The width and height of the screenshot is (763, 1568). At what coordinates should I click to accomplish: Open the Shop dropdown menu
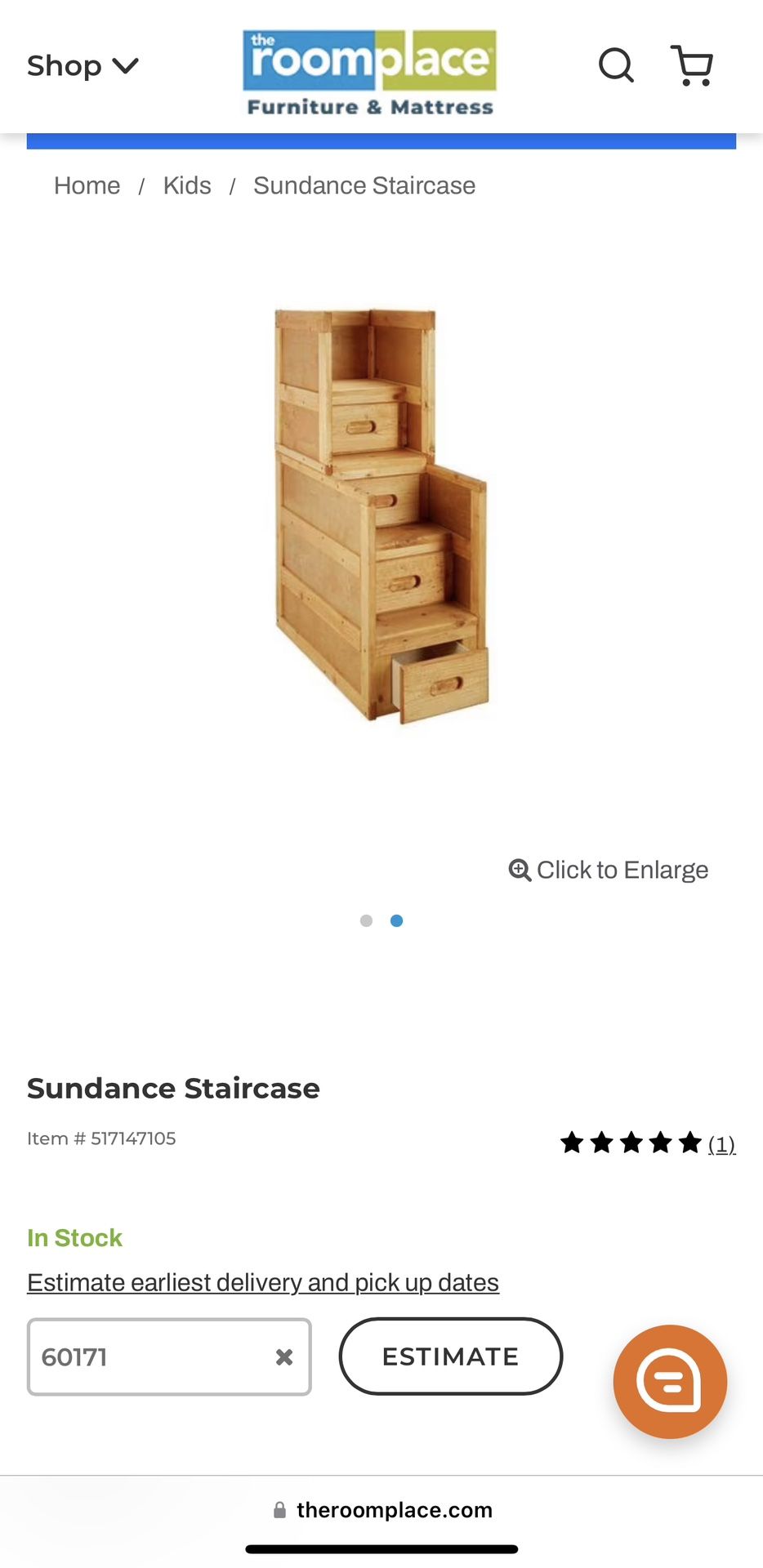coord(64,65)
